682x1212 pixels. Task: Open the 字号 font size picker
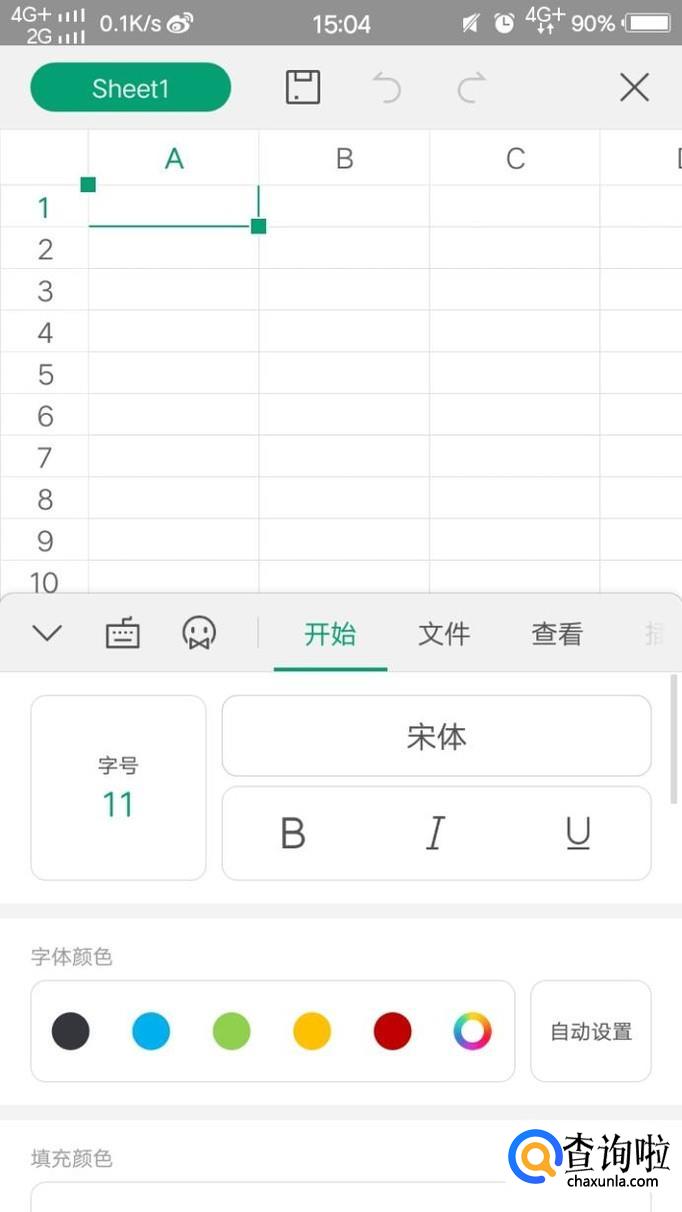(x=118, y=788)
